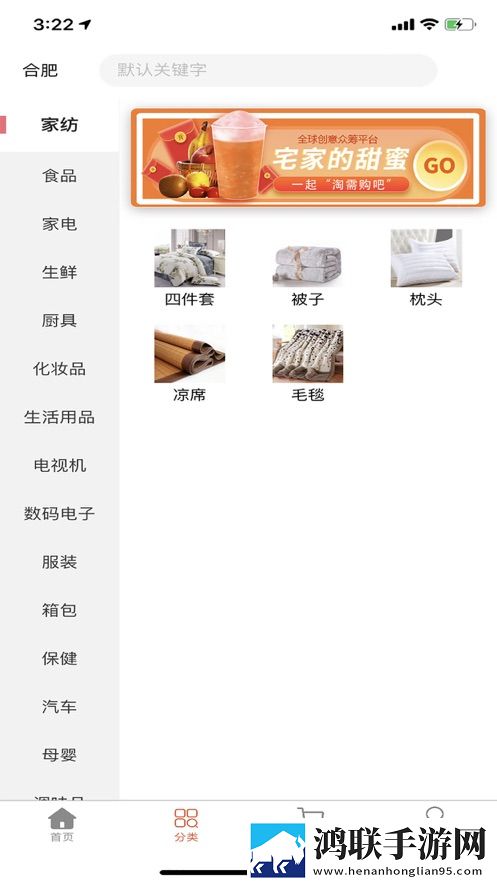Select the 母婴 category
The height and width of the screenshot is (883, 497).
click(59, 755)
